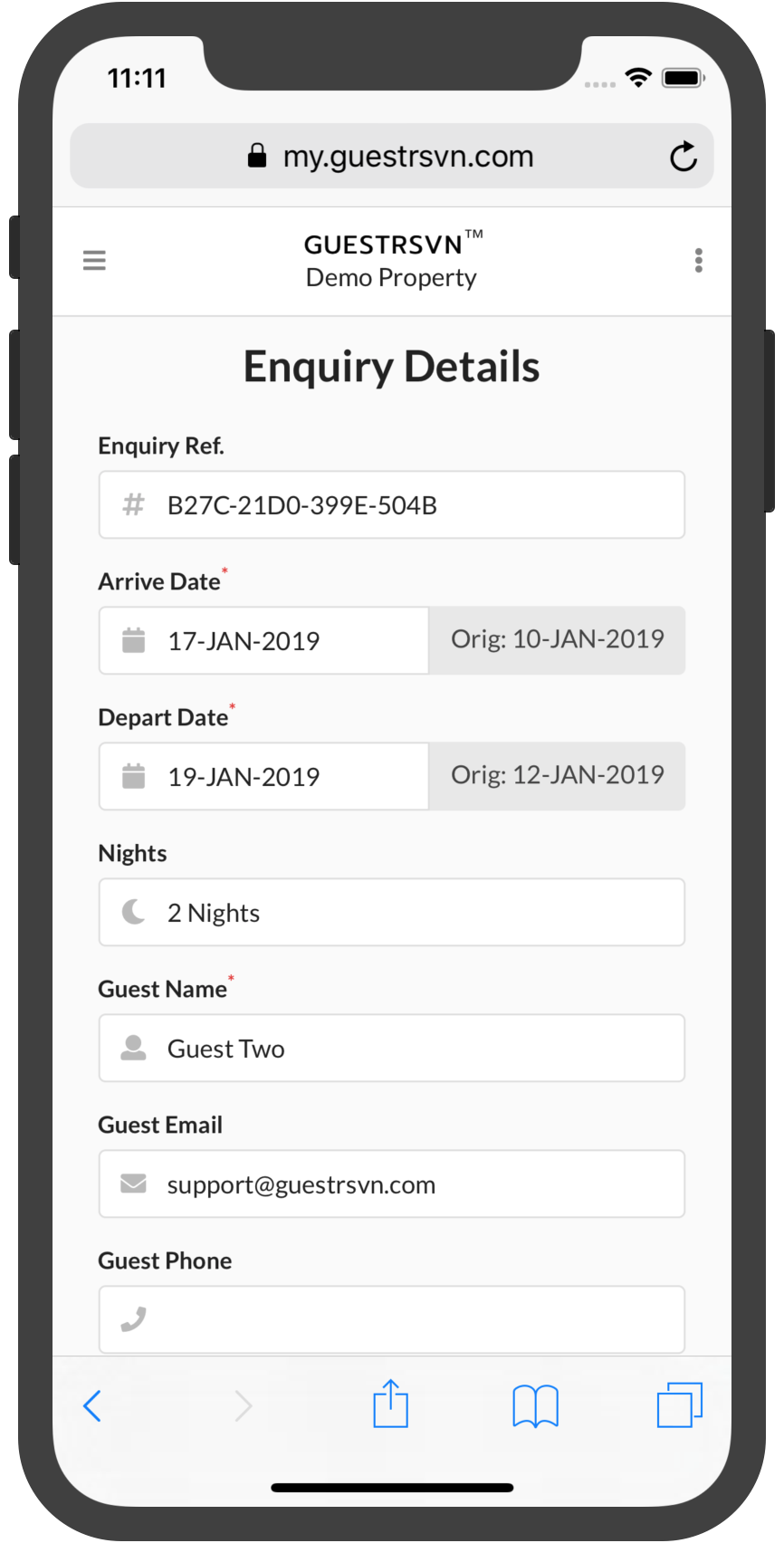Open the hamburger drawer menu

click(94, 261)
